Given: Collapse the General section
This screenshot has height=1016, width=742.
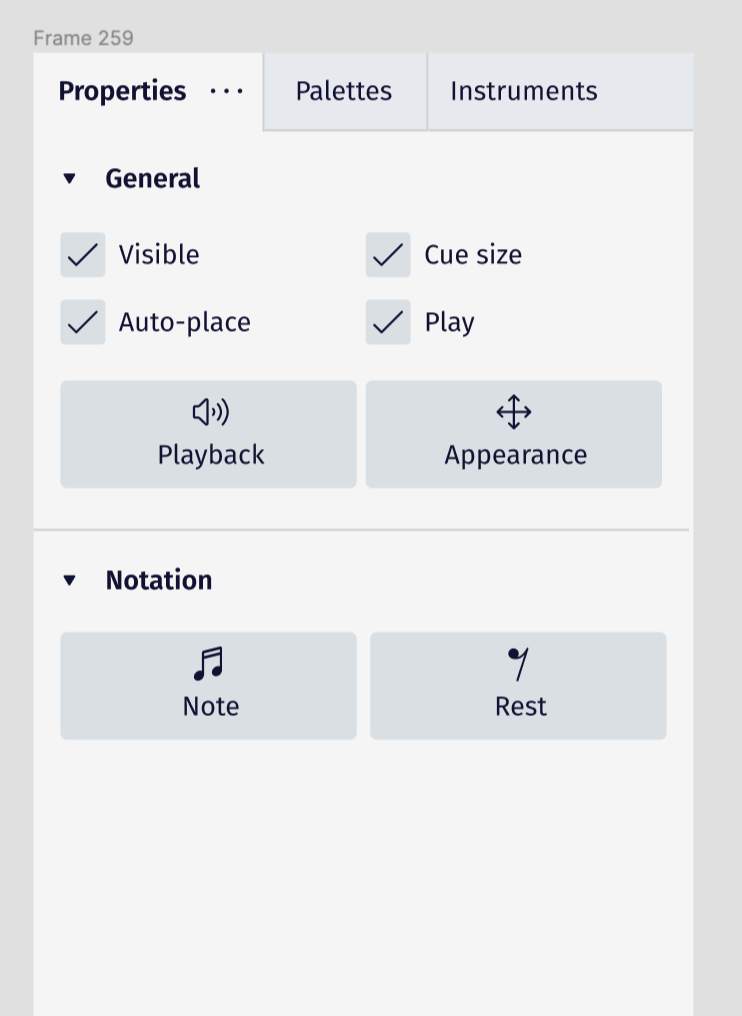Looking at the screenshot, I should click(69, 179).
